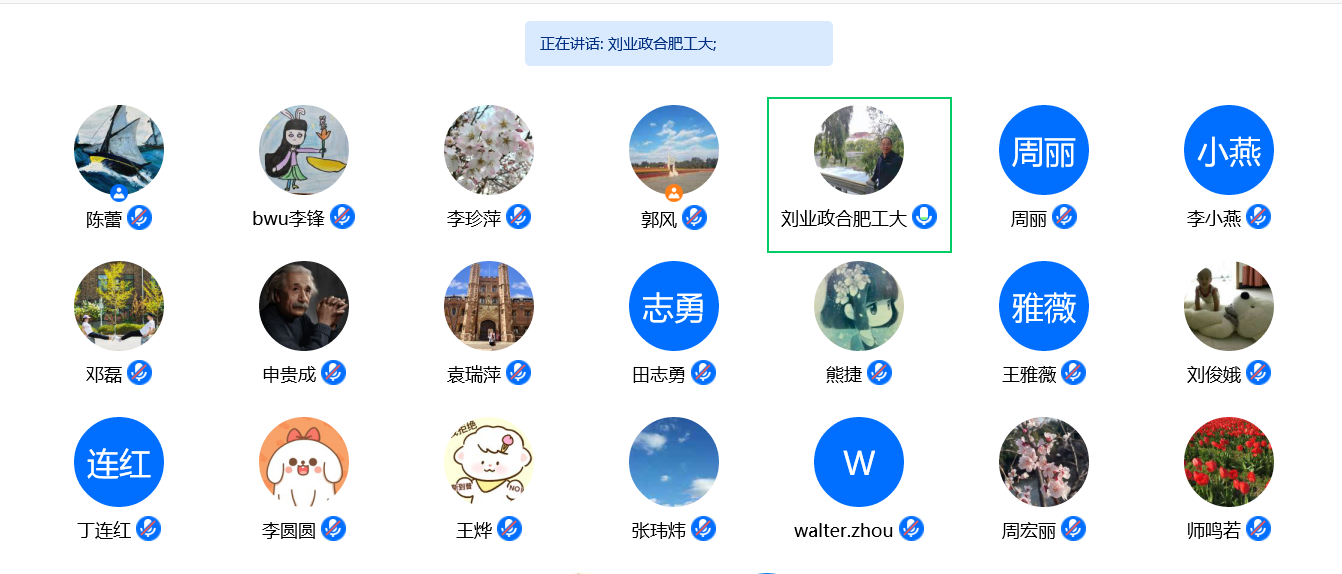Open 丁连红's participant avatar
This screenshot has height=574, width=1342.
click(119, 462)
